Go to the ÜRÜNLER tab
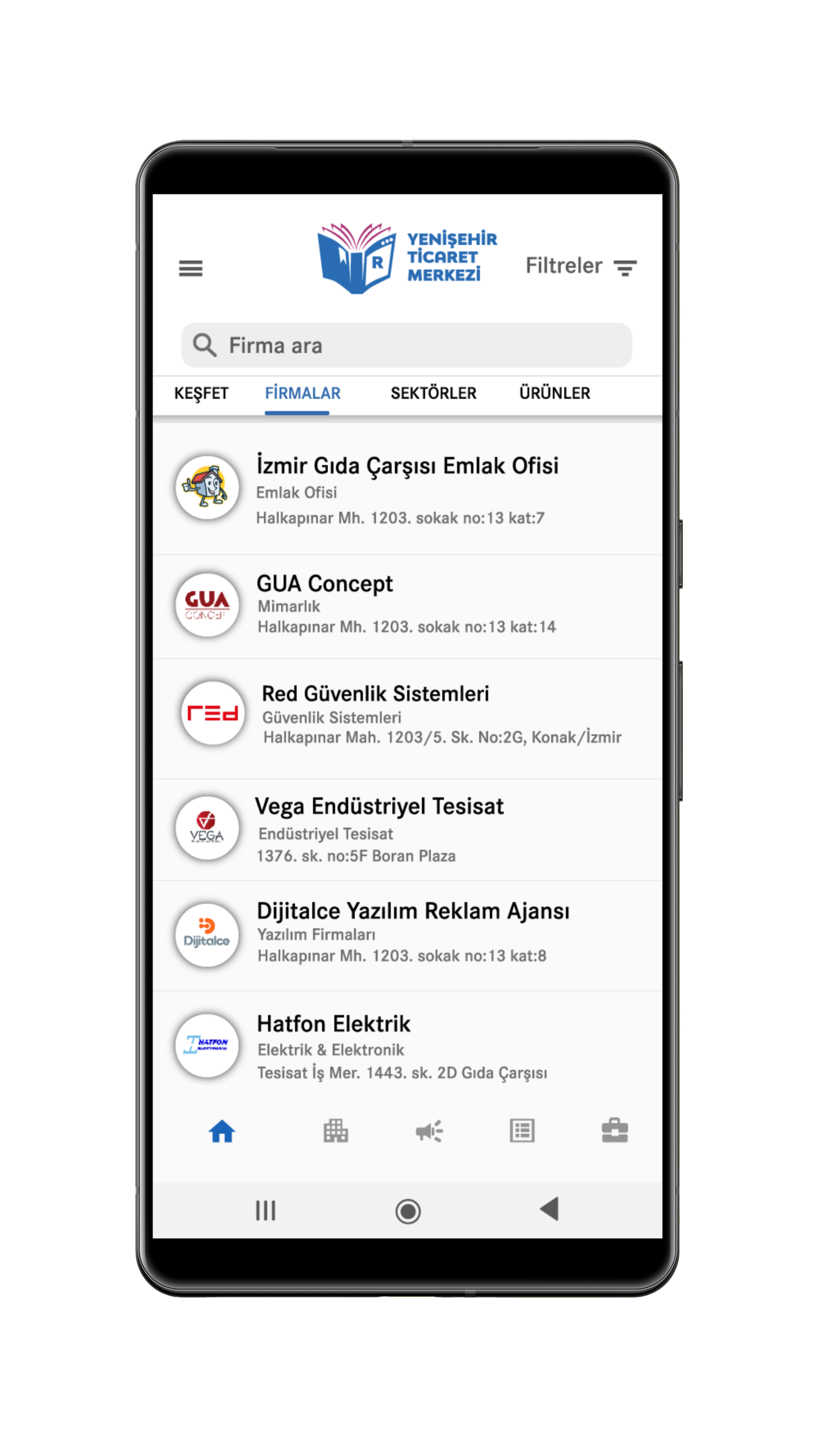This screenshot has height=1456, width=819. pos(554,393)
